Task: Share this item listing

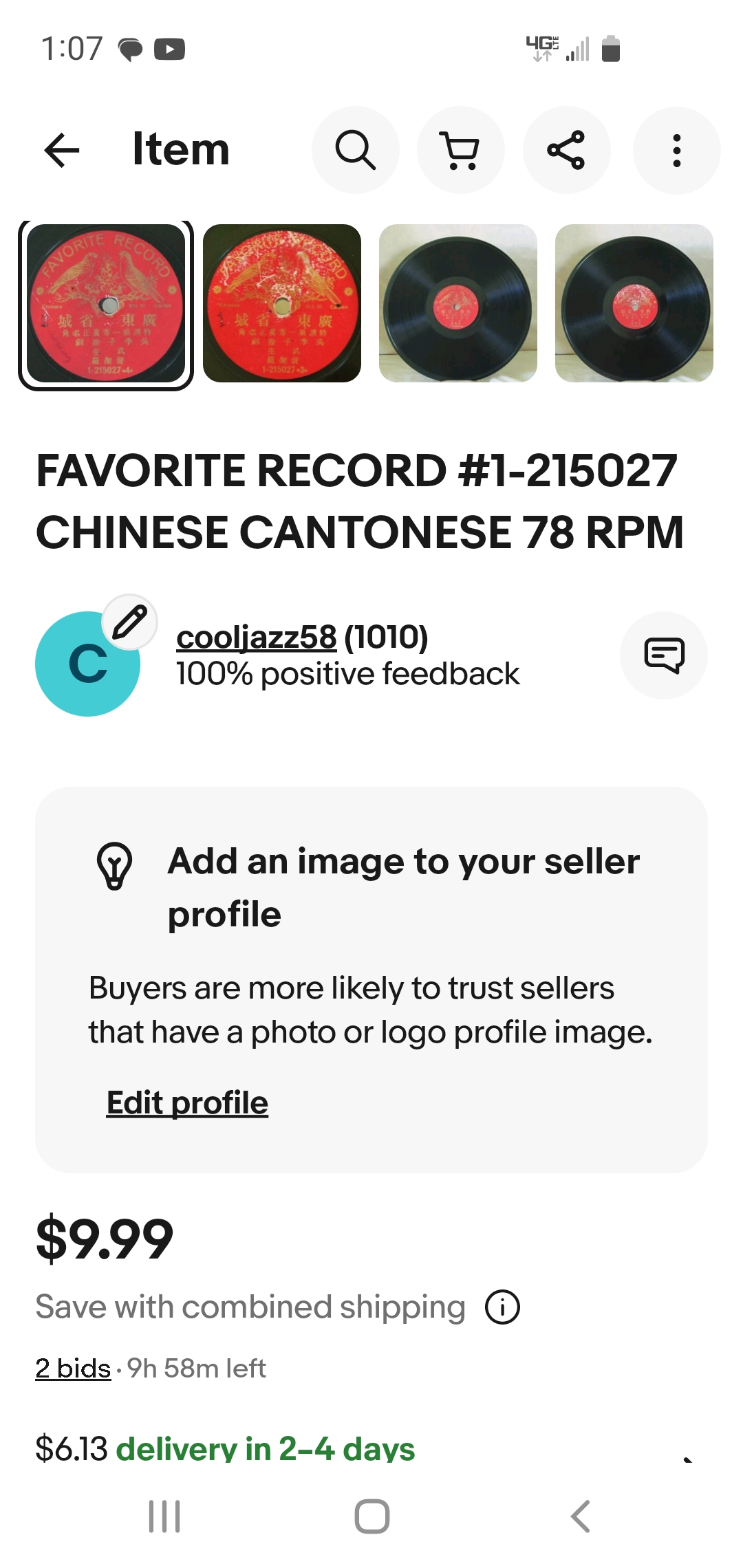Action: 566,150
